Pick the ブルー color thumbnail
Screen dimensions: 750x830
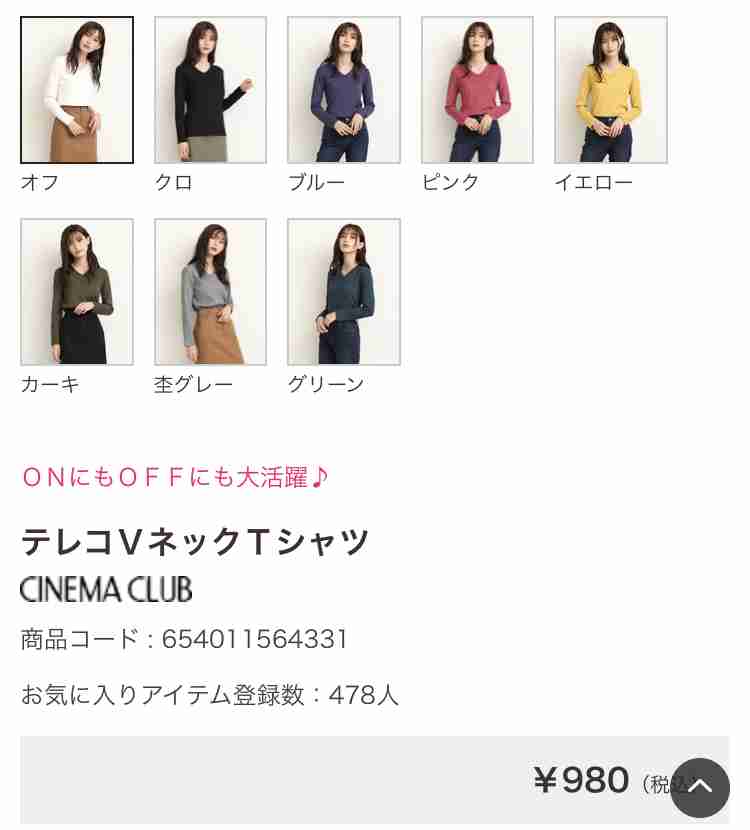[x=344, y=90]
